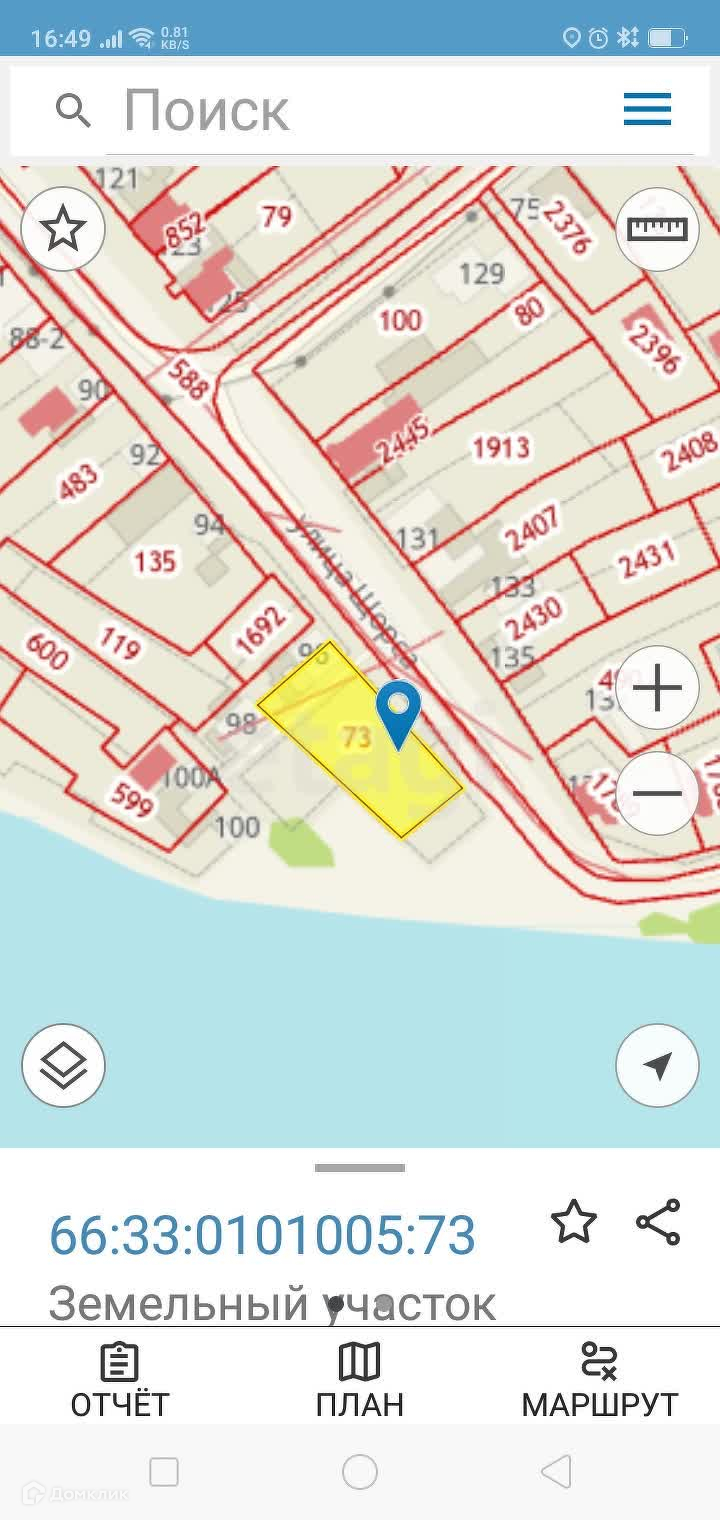Build a МАРШРУТ route
The image size is (720, 1520).
coord(599,1380)
